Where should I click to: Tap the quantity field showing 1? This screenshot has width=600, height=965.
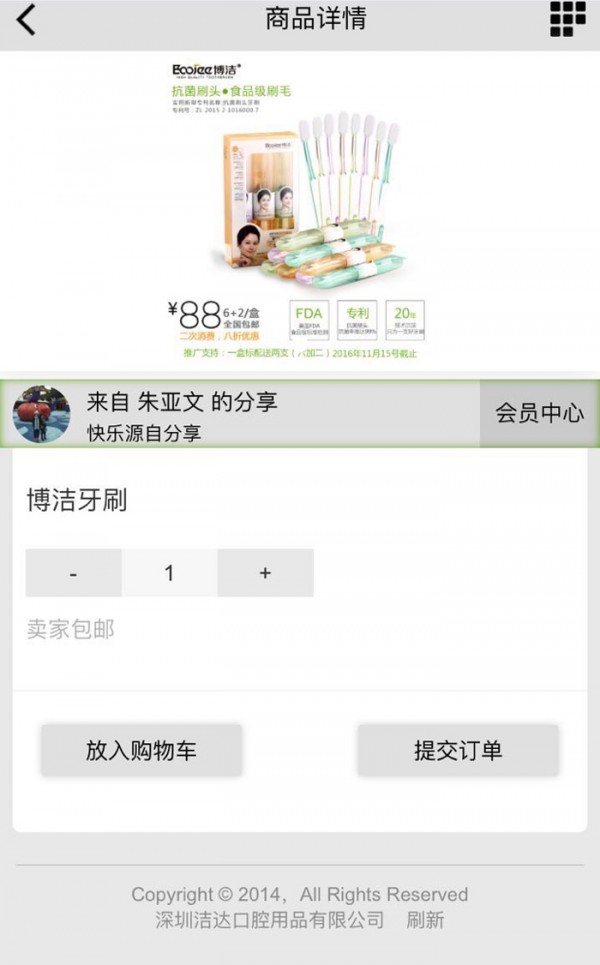coord(169,573)
